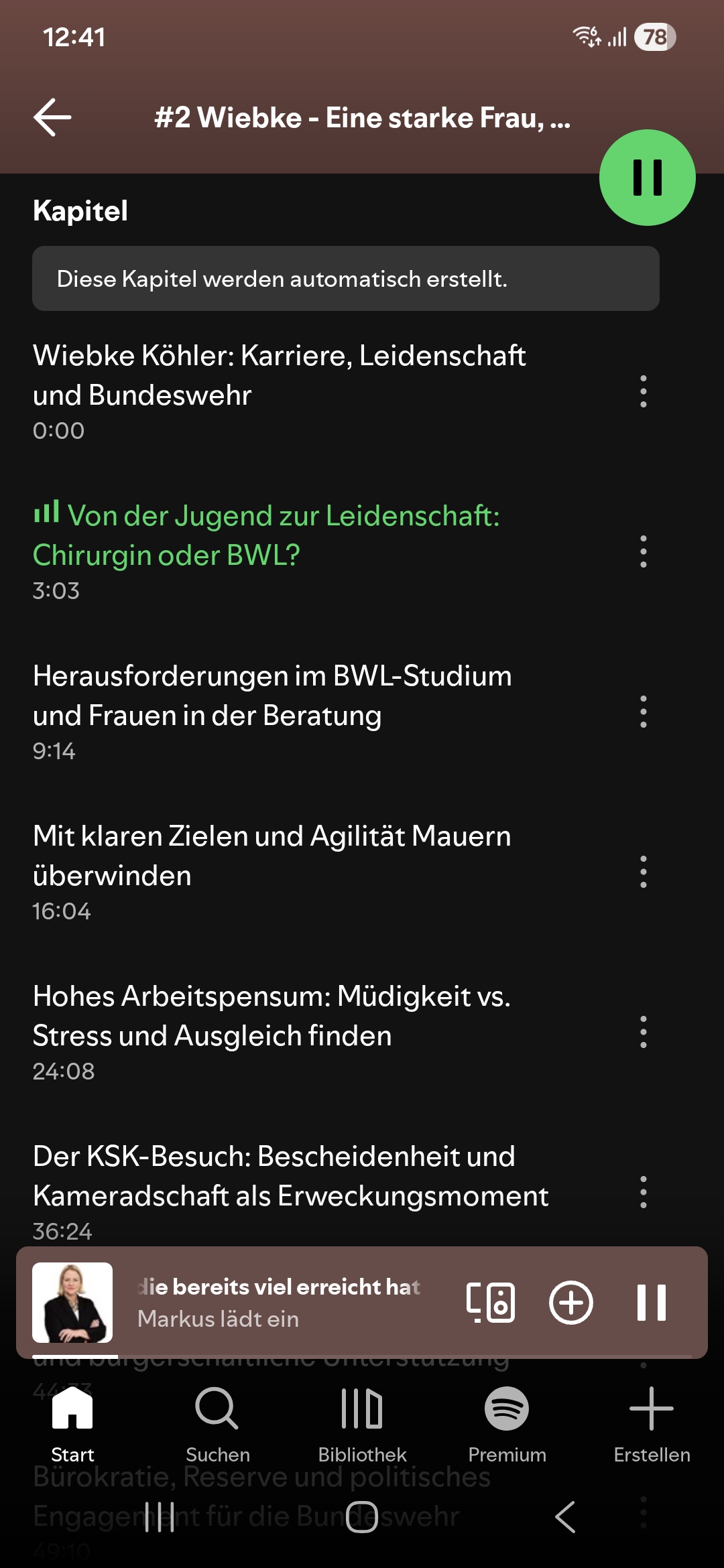This screenshot has width=724, height=1568.
Task: Open options for chapter at 16:04
Action: click(644, 872)
